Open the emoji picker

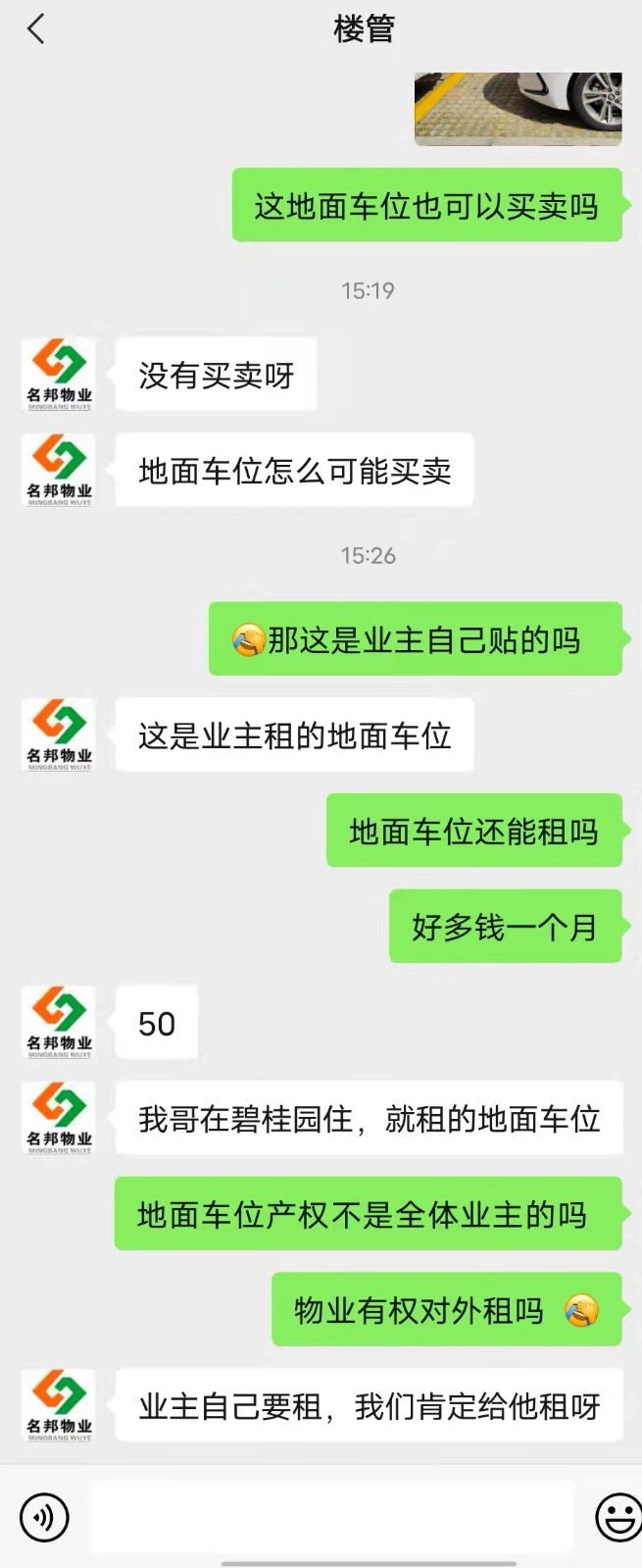pos(618,1517)
